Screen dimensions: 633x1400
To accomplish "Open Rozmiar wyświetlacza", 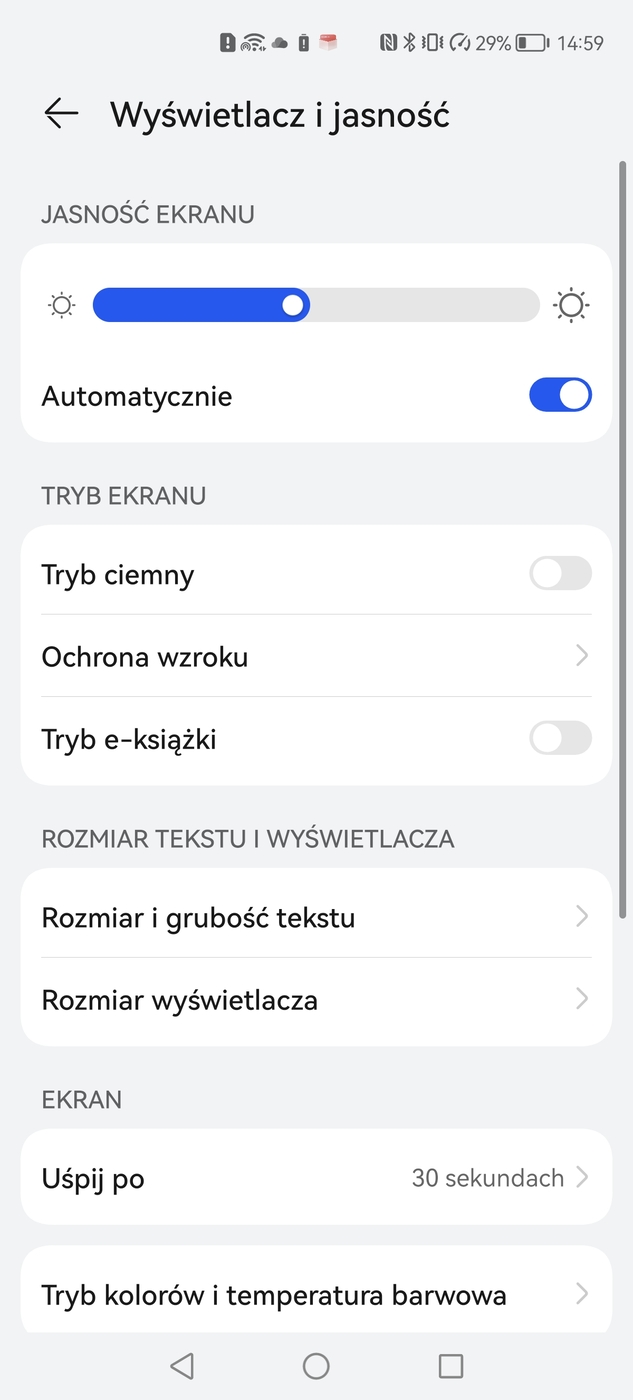I will [316, 999].
